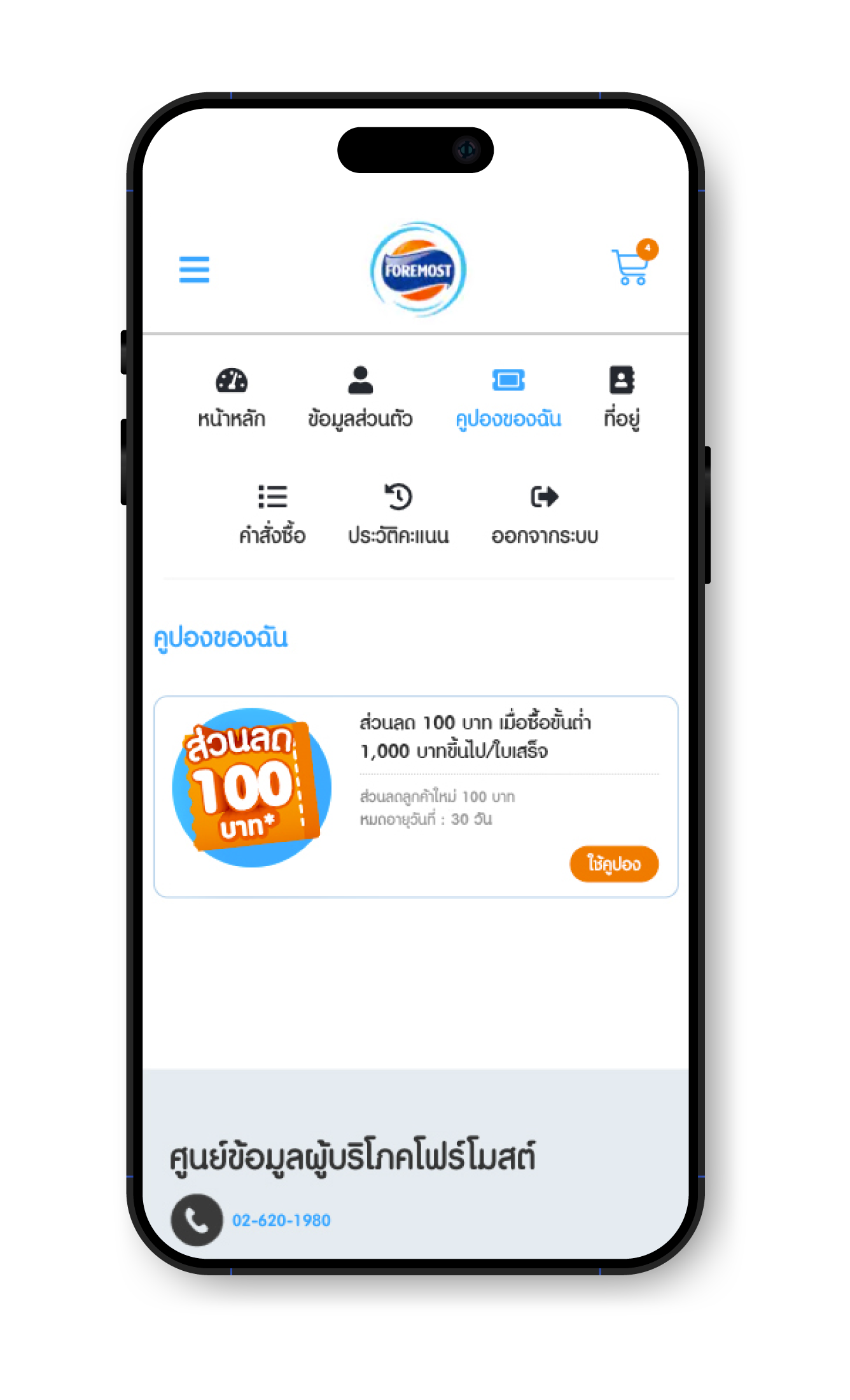This screenshot has height=1400, width=850.
Task: Tap the ใช้คูปอง use coupon button
Action: click(613, 864)
